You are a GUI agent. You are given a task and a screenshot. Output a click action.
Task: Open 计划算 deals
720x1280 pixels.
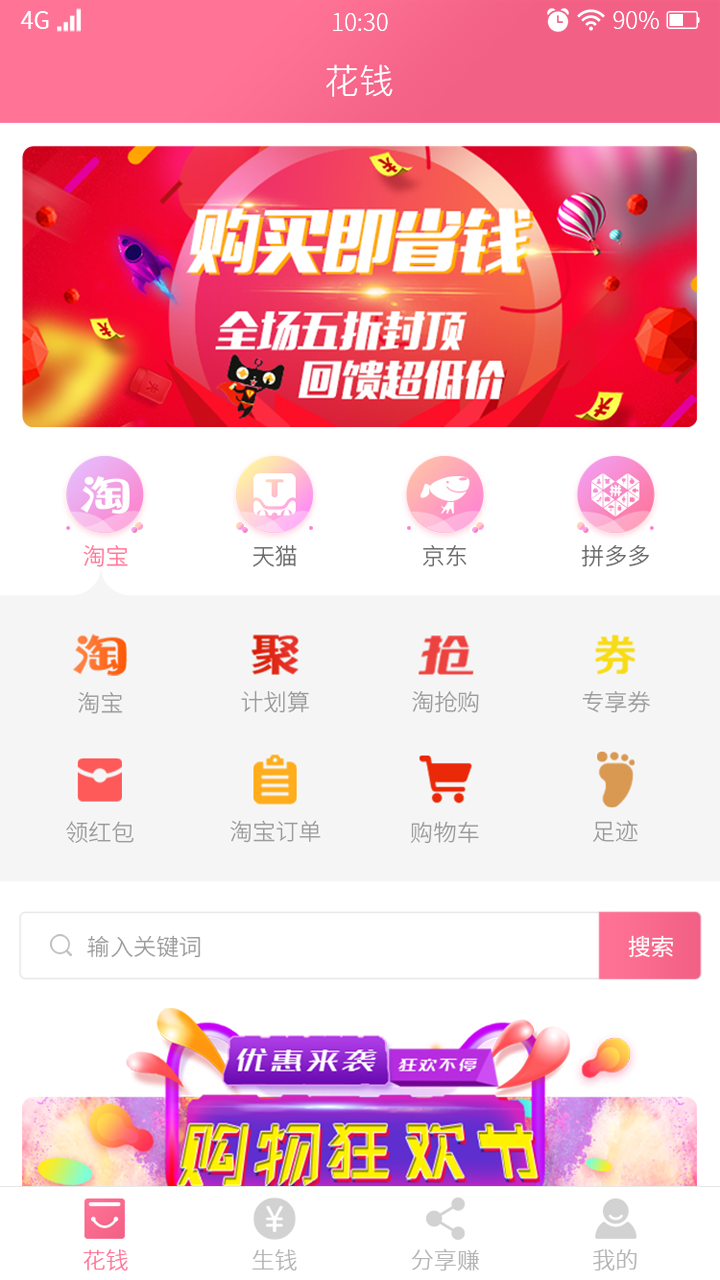pyautogui.click(x=275, y=674)
